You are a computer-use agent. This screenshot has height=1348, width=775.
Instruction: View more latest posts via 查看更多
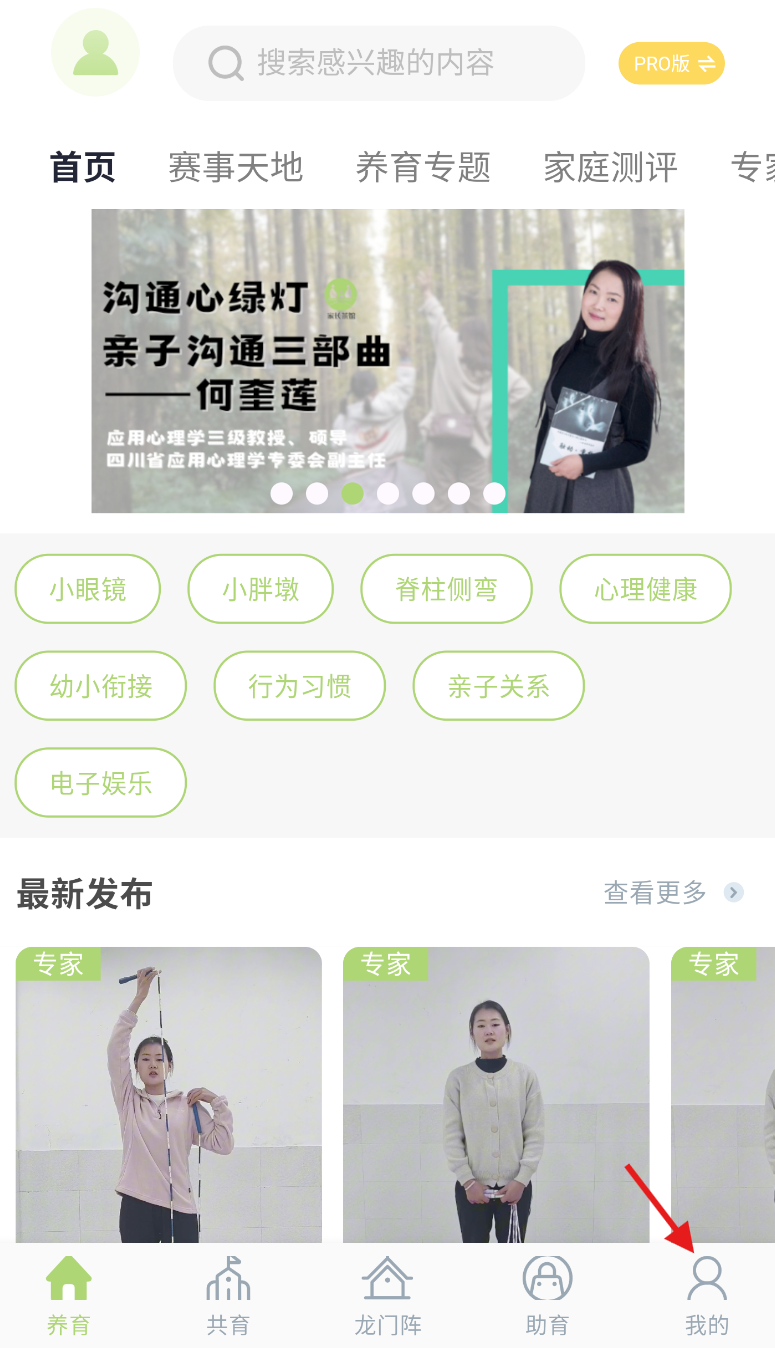[x=672, y=892]
